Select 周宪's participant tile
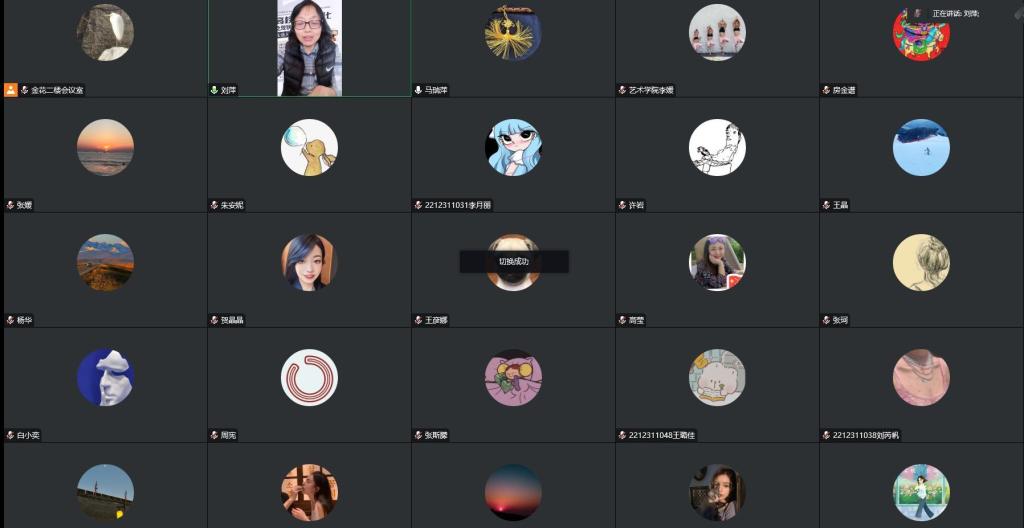This screenshot has width=1024, height=528. pos(309,378)
